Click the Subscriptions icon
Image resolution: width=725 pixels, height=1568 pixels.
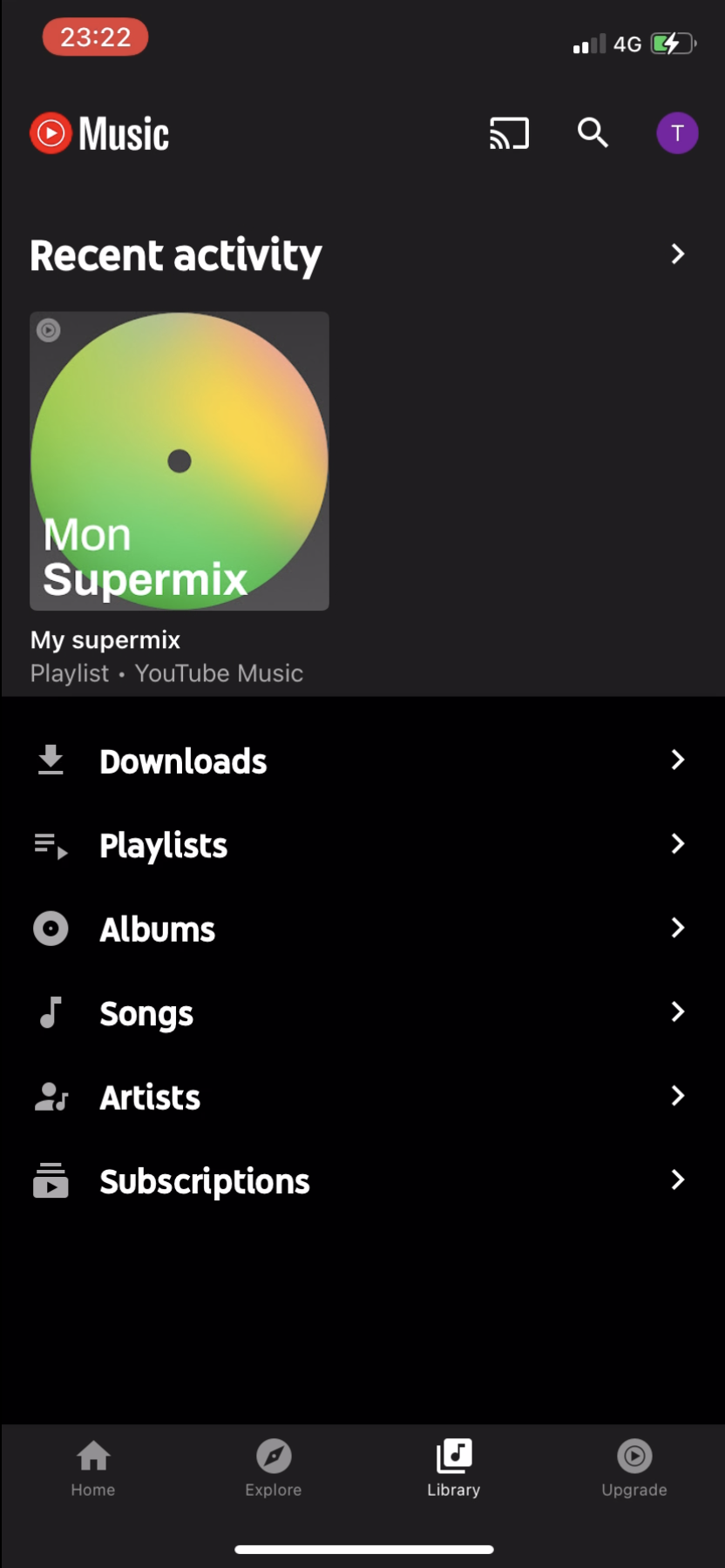click(x=50, y=1180)
